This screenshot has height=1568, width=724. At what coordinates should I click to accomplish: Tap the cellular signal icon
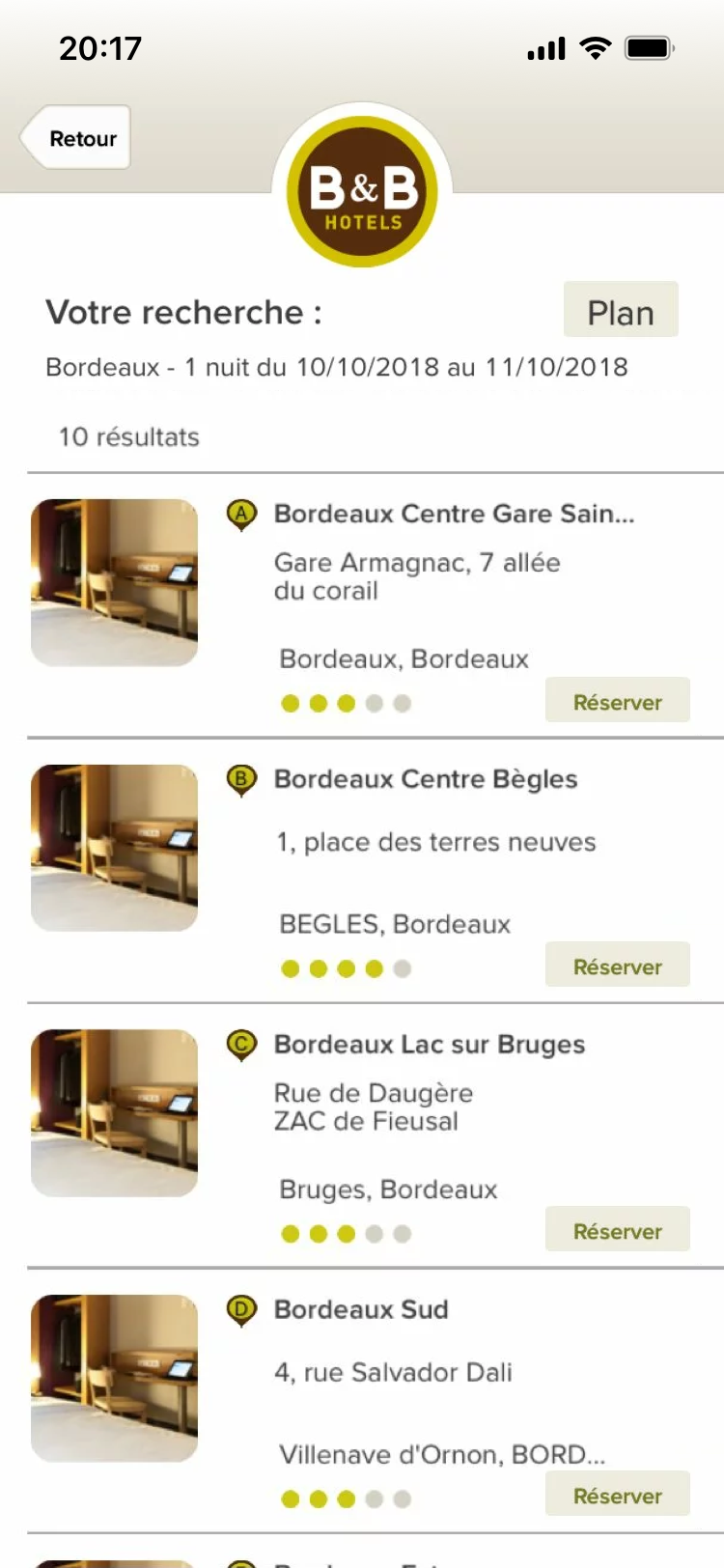[544, 47]
